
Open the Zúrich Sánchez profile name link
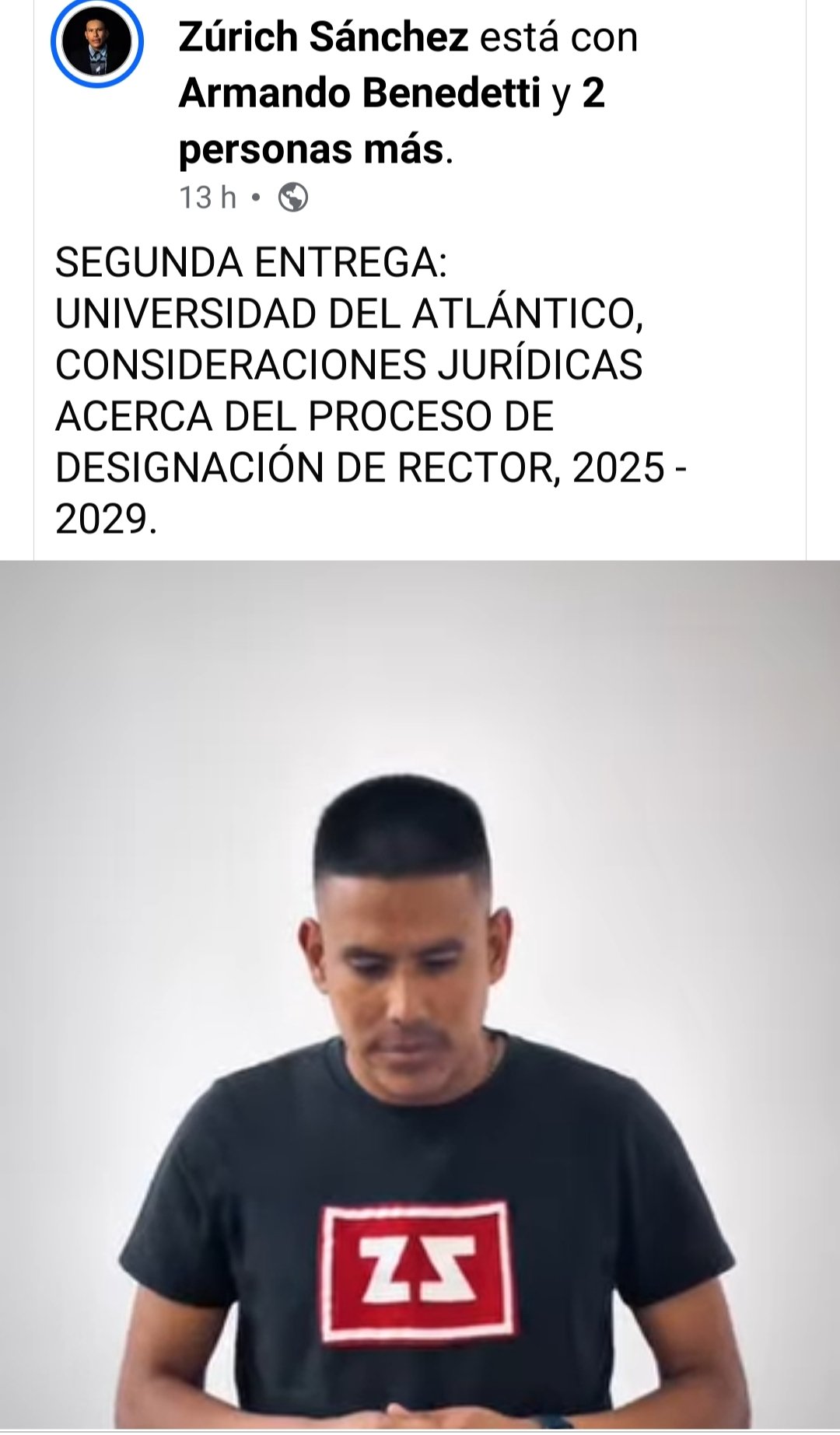[323, 37]
